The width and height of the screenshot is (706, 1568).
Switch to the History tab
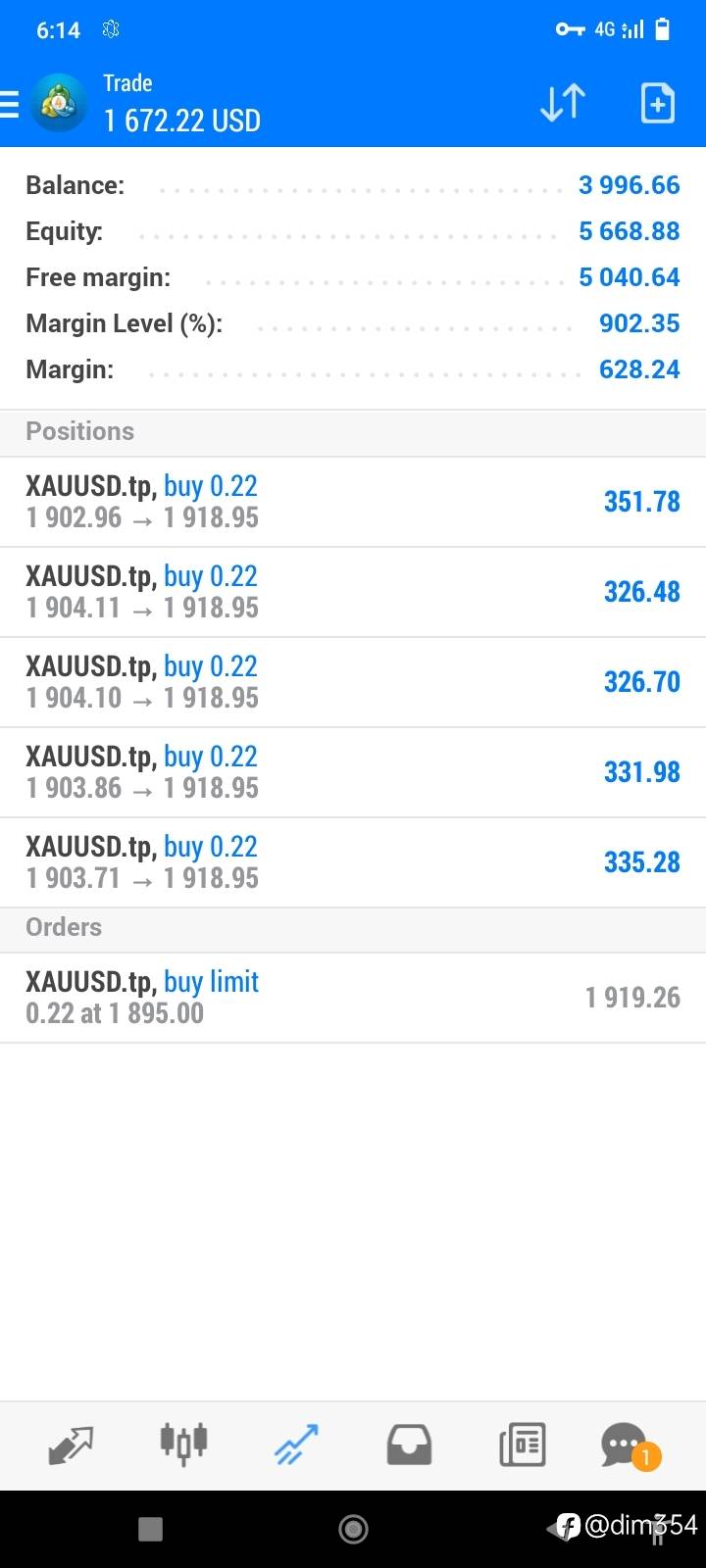409,1445
